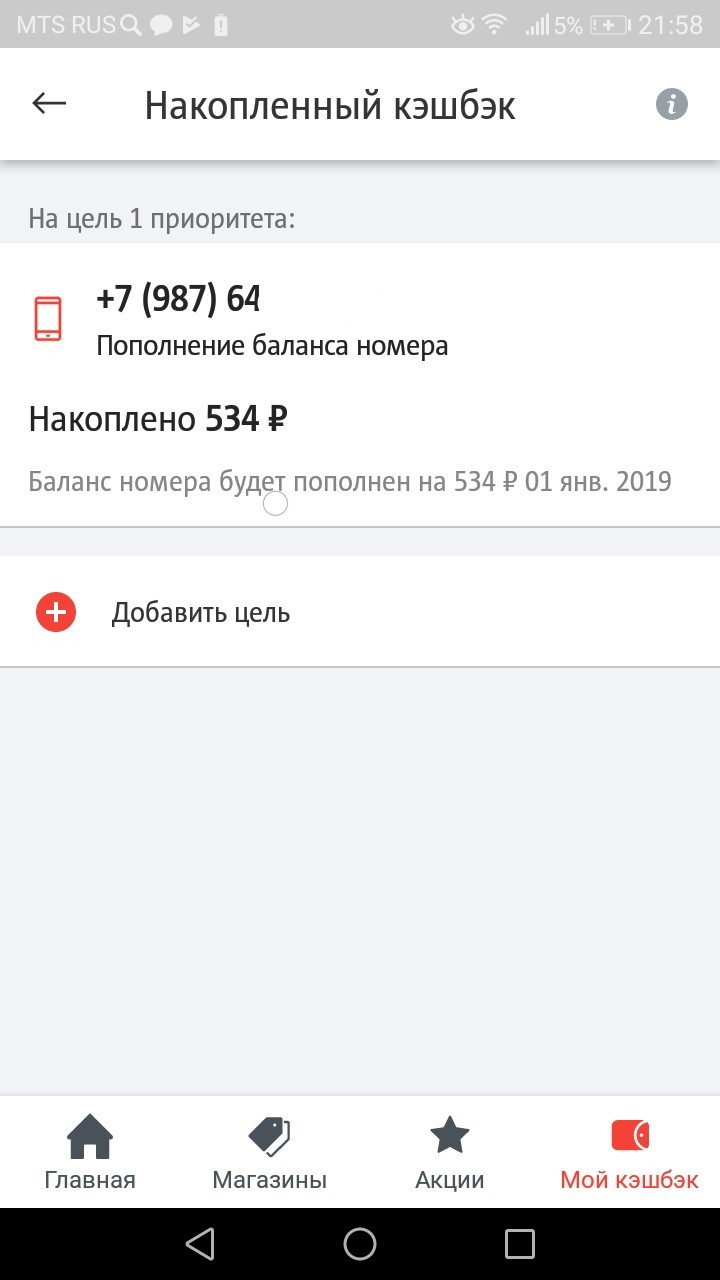The width and height of the screenshot is (720, 1280).
Task: Open the info icon in the header
Action: click(x=672, y=104)
